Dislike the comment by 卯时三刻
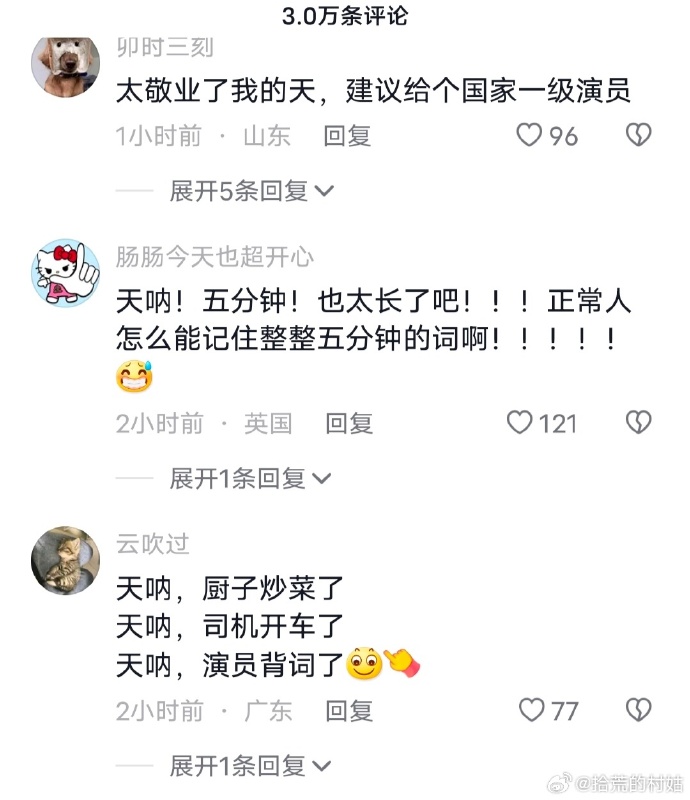 coord(638,135)
